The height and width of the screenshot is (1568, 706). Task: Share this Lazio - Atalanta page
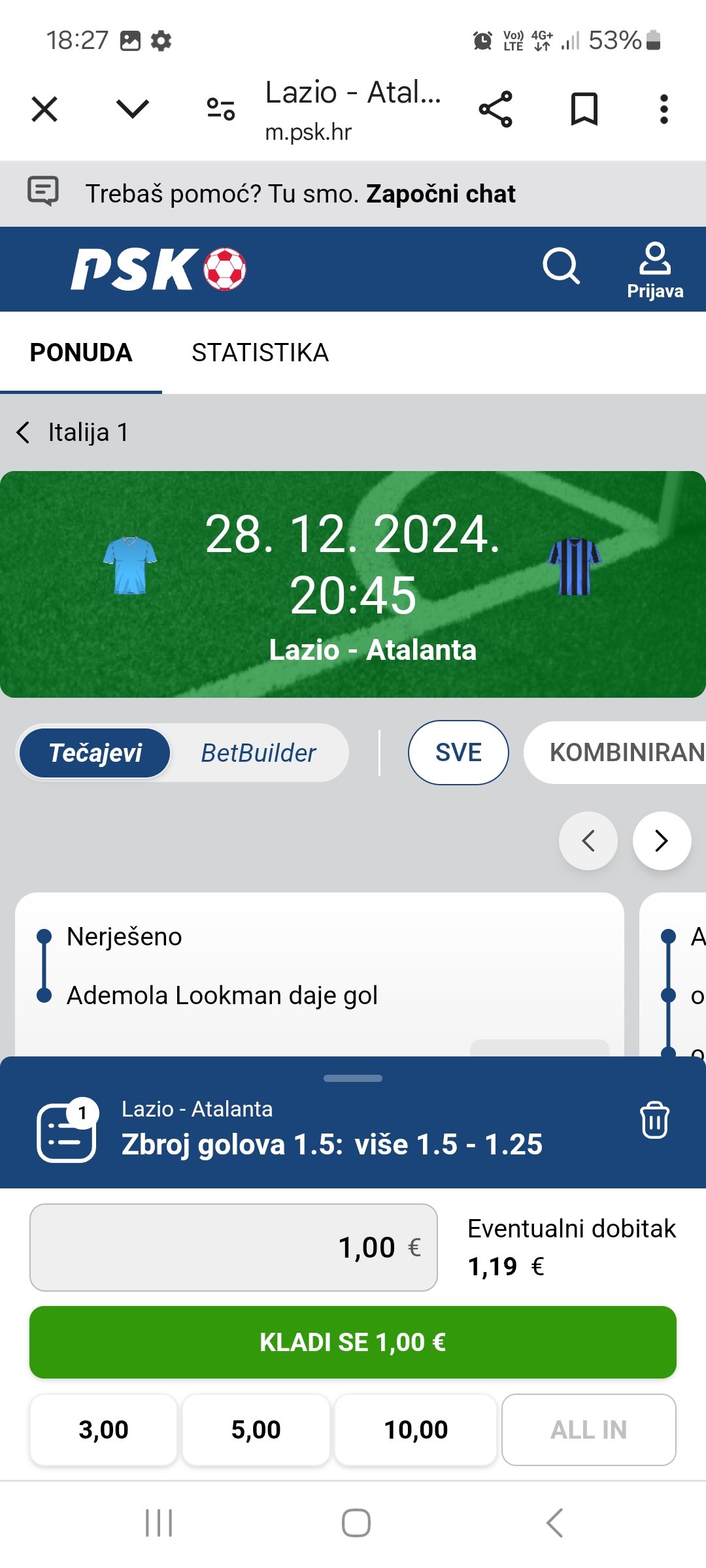coord(496,109)
